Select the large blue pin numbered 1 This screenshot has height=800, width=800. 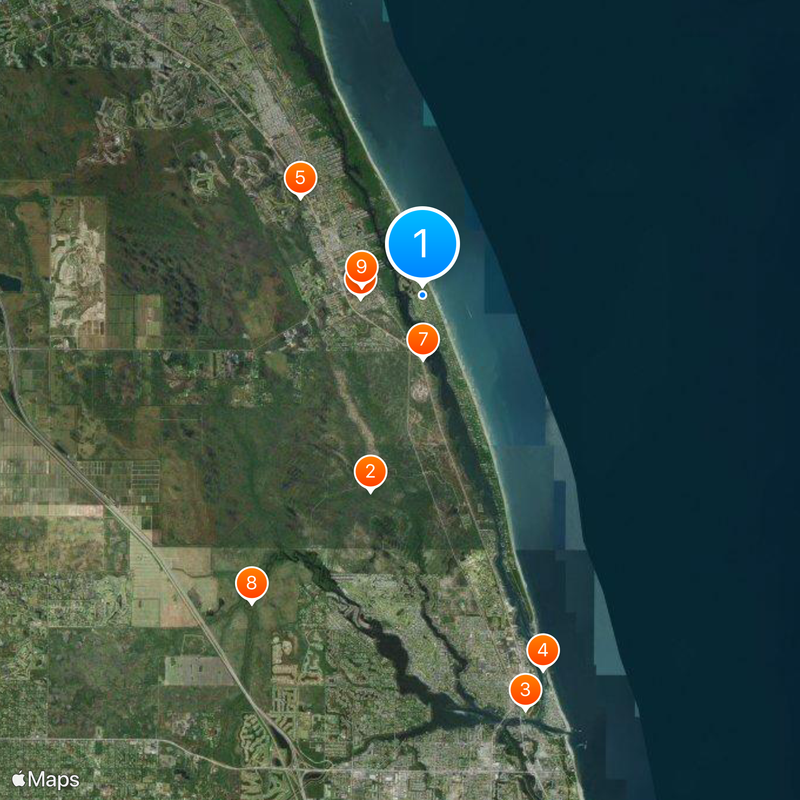[422, 243]
